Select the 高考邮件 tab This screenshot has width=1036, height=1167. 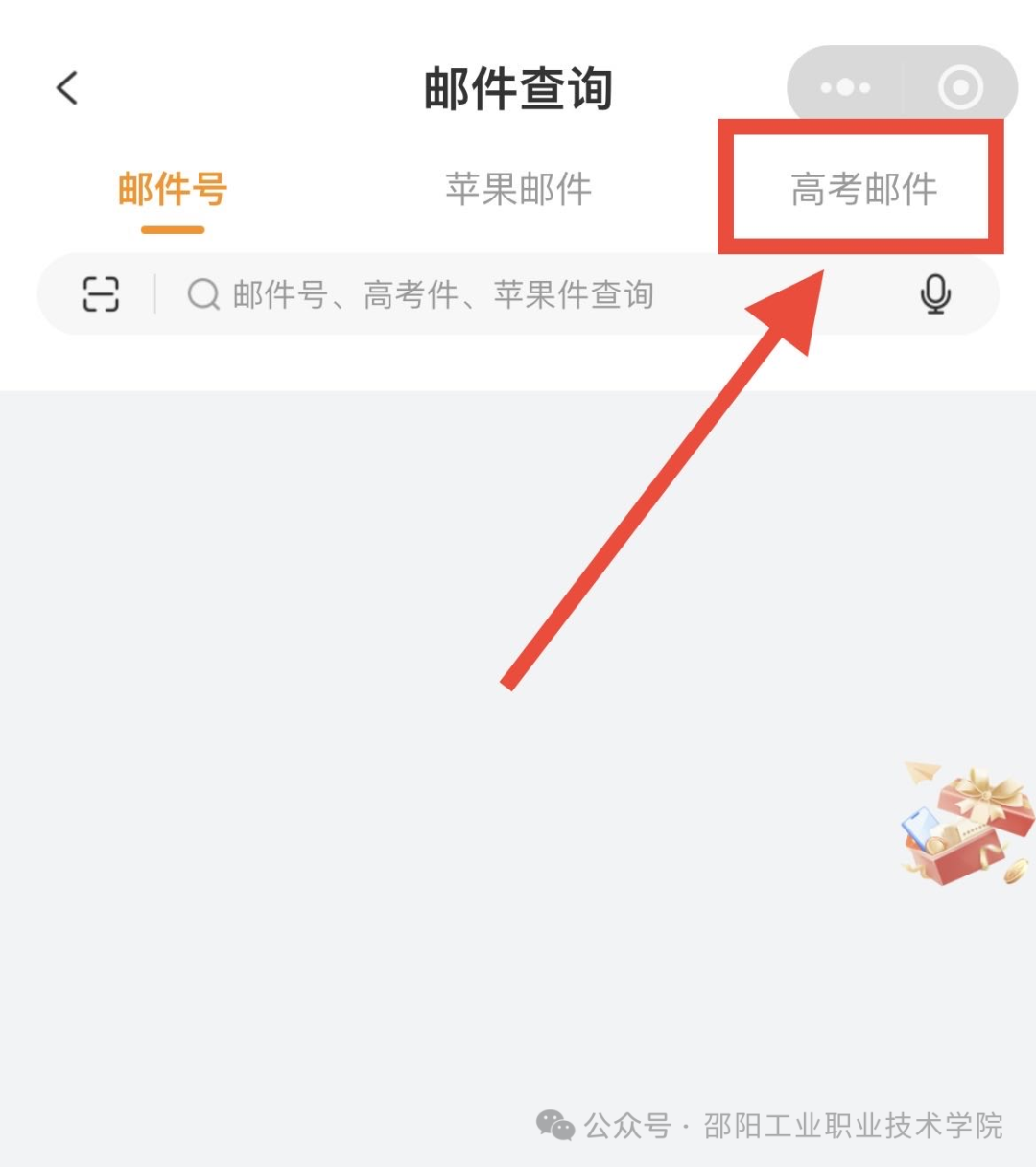[863, 190]
